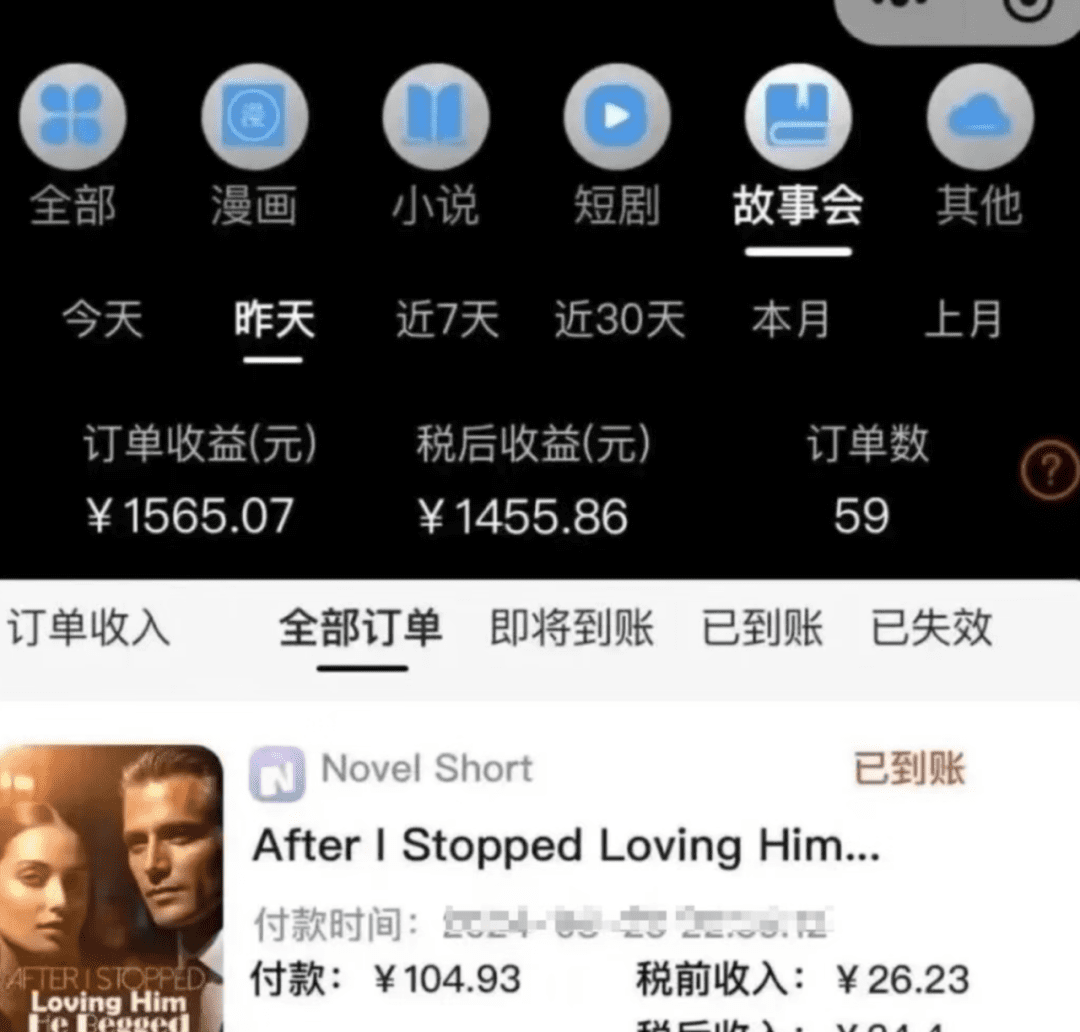The height and width of the screenshot is (1032, 1080).
Task: Switch to 已失效 orders
Action: [x=931, y=629]
